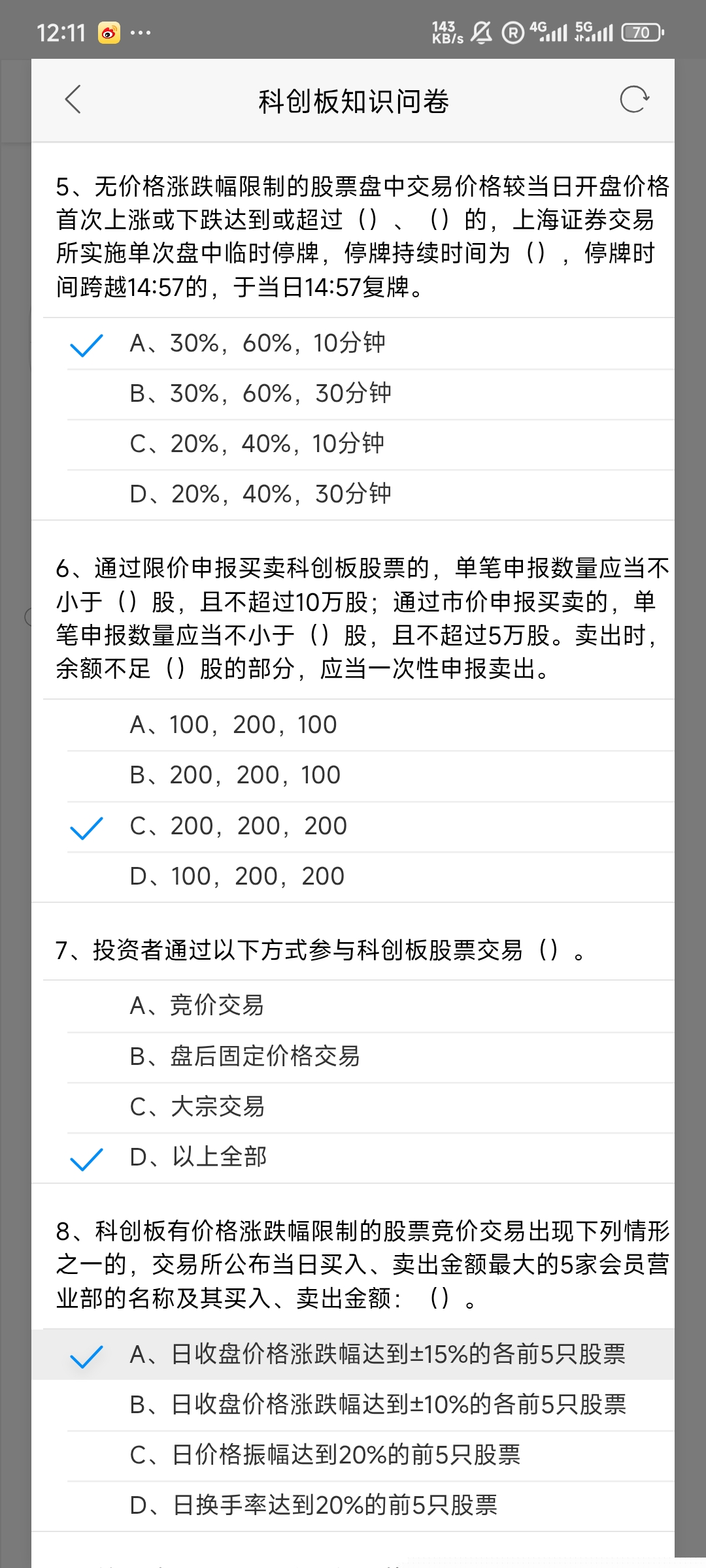Tap the time display 12:11
The width and height of the screenshot is (706, 1568).
[62, 31]
